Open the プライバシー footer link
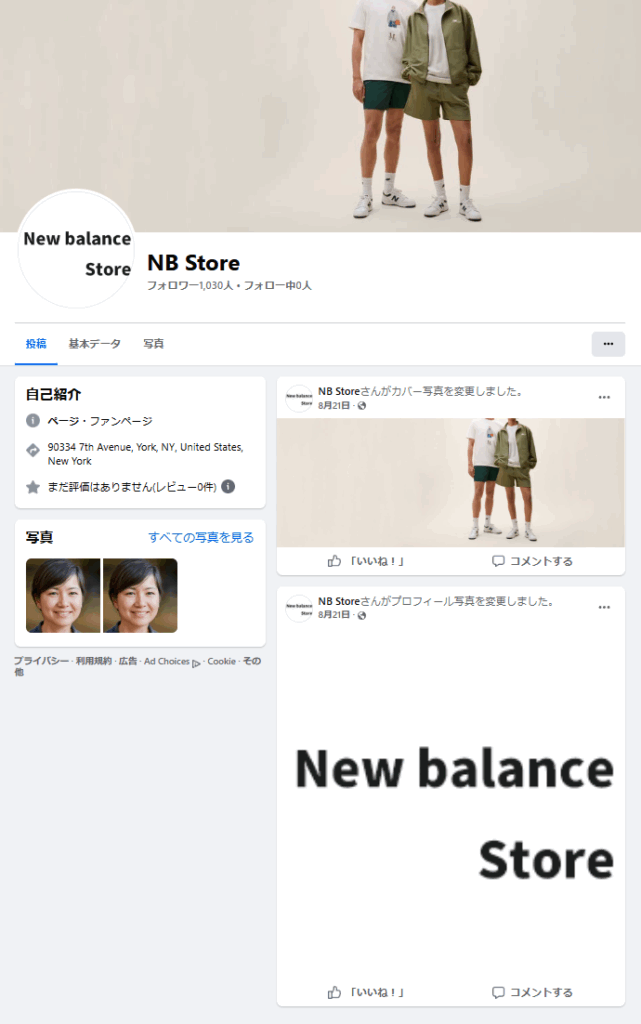This screenshot has height=1024, width=641. click(41, 661)
